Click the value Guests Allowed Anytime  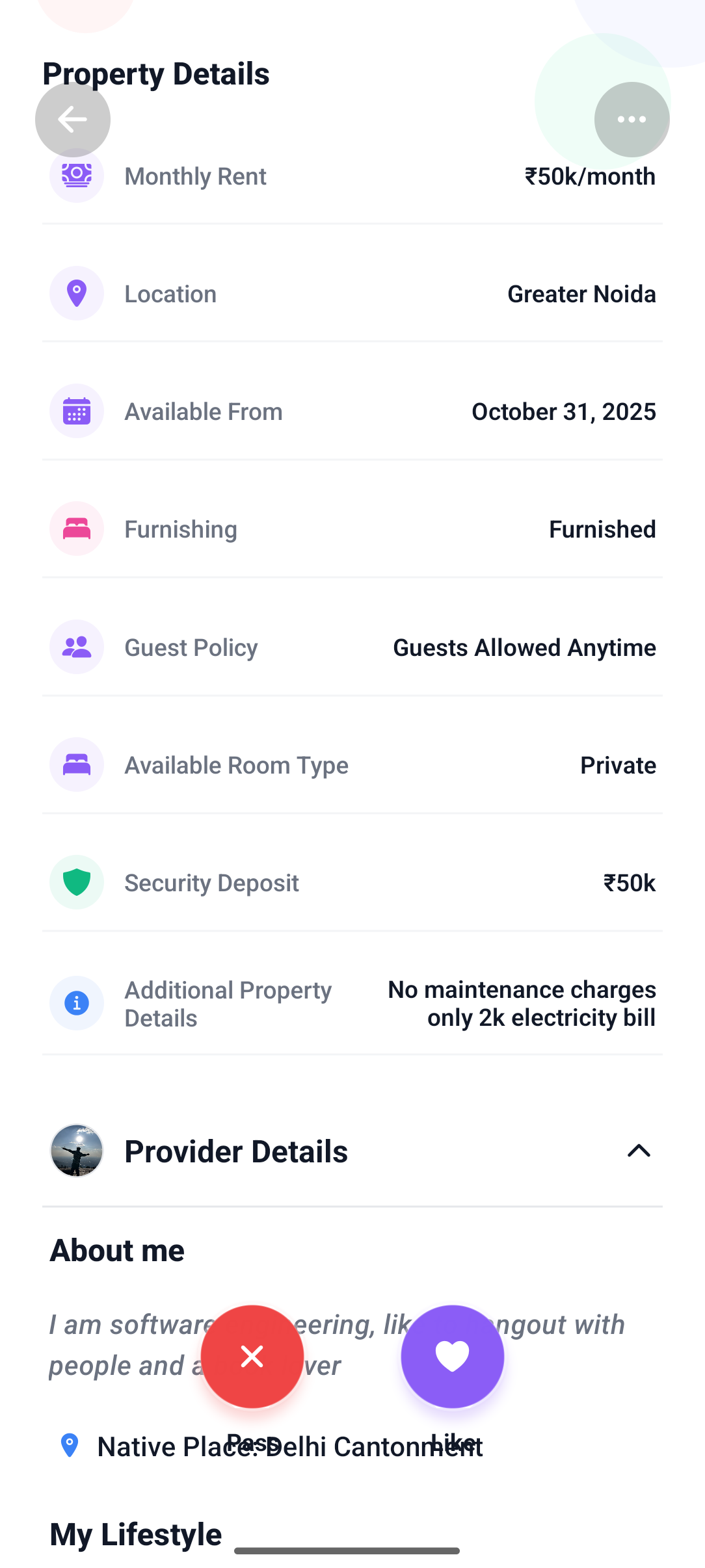point(524,646)
